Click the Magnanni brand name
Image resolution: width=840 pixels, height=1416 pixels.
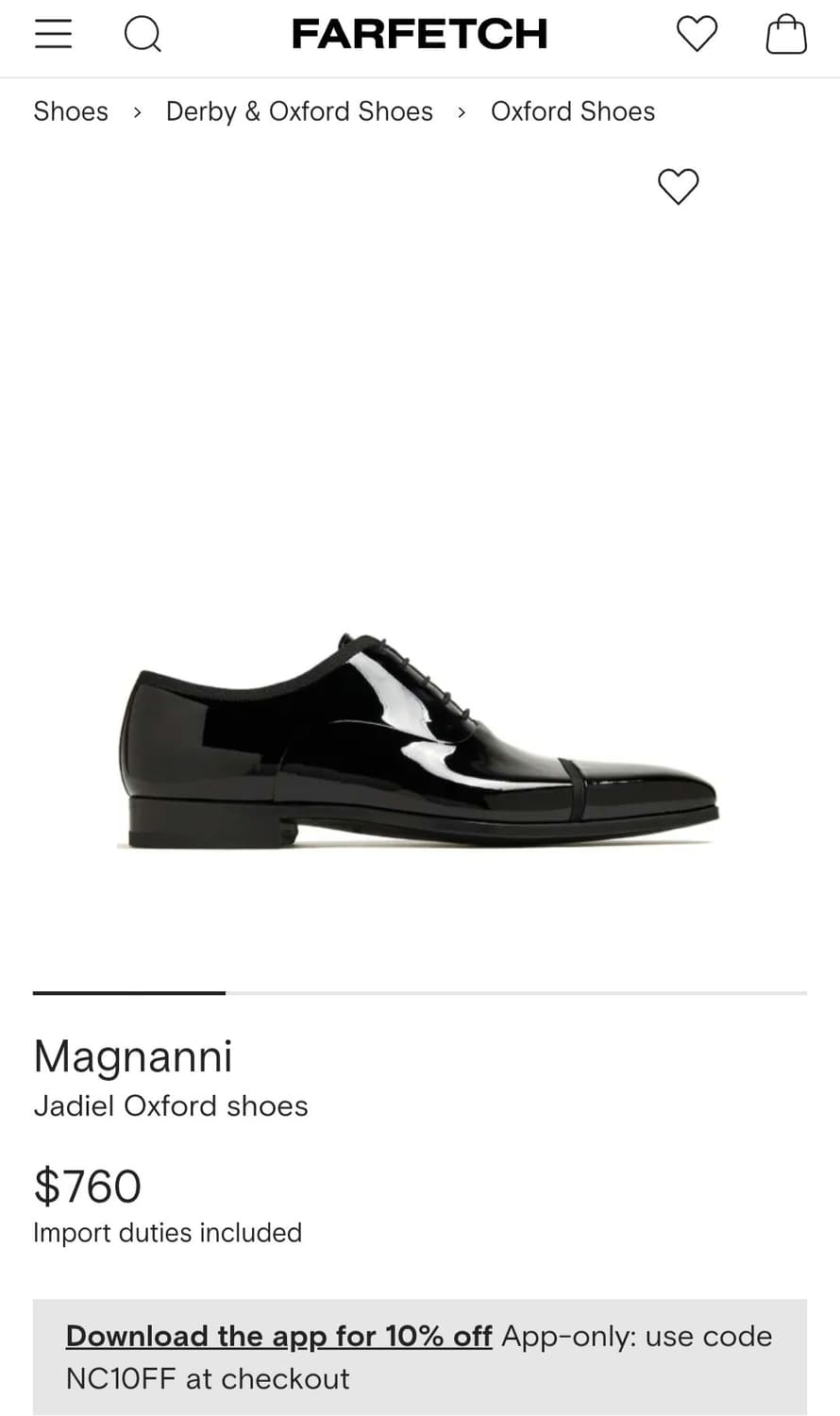coord(133,1056)
